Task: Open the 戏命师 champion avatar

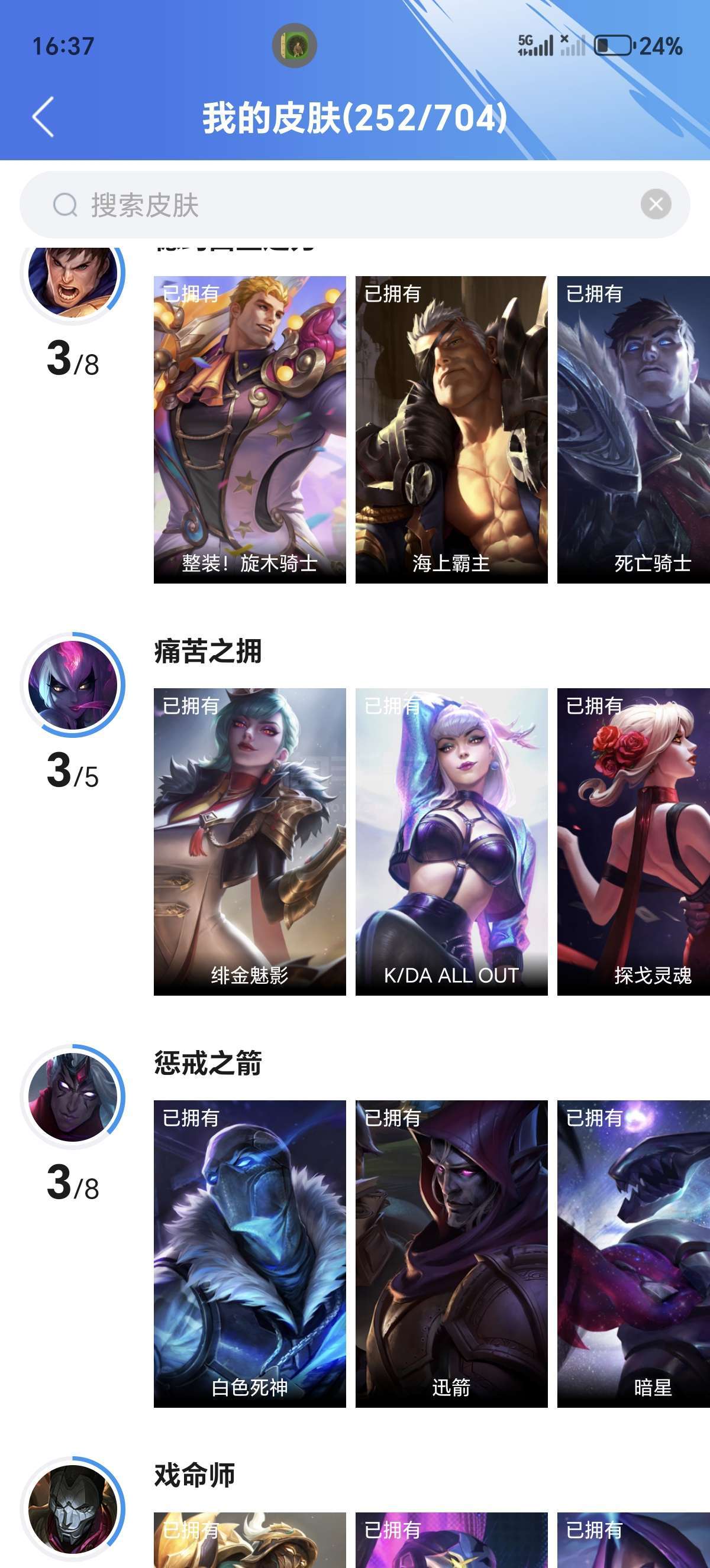Action: [73, 1509]
